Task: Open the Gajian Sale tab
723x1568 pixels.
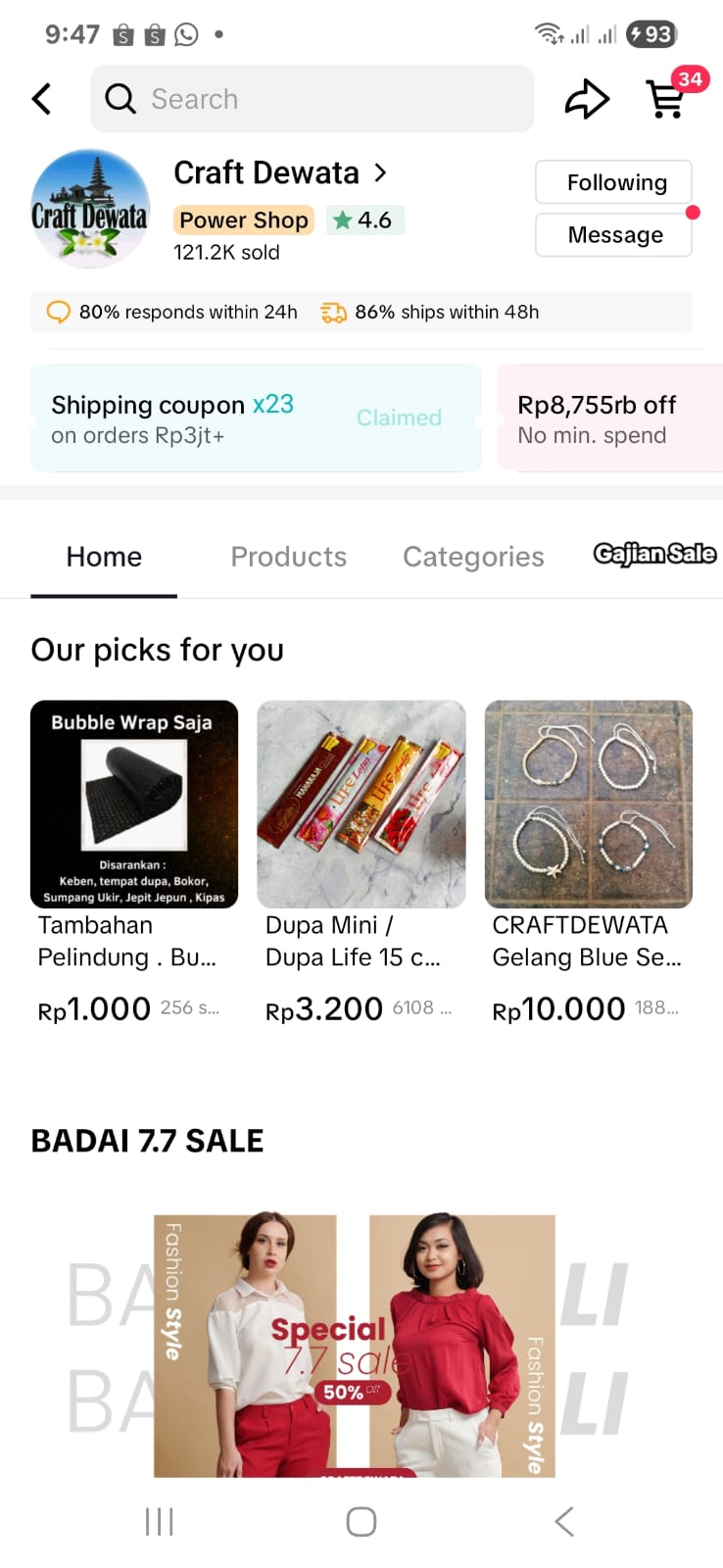Action: click(654, 555)
